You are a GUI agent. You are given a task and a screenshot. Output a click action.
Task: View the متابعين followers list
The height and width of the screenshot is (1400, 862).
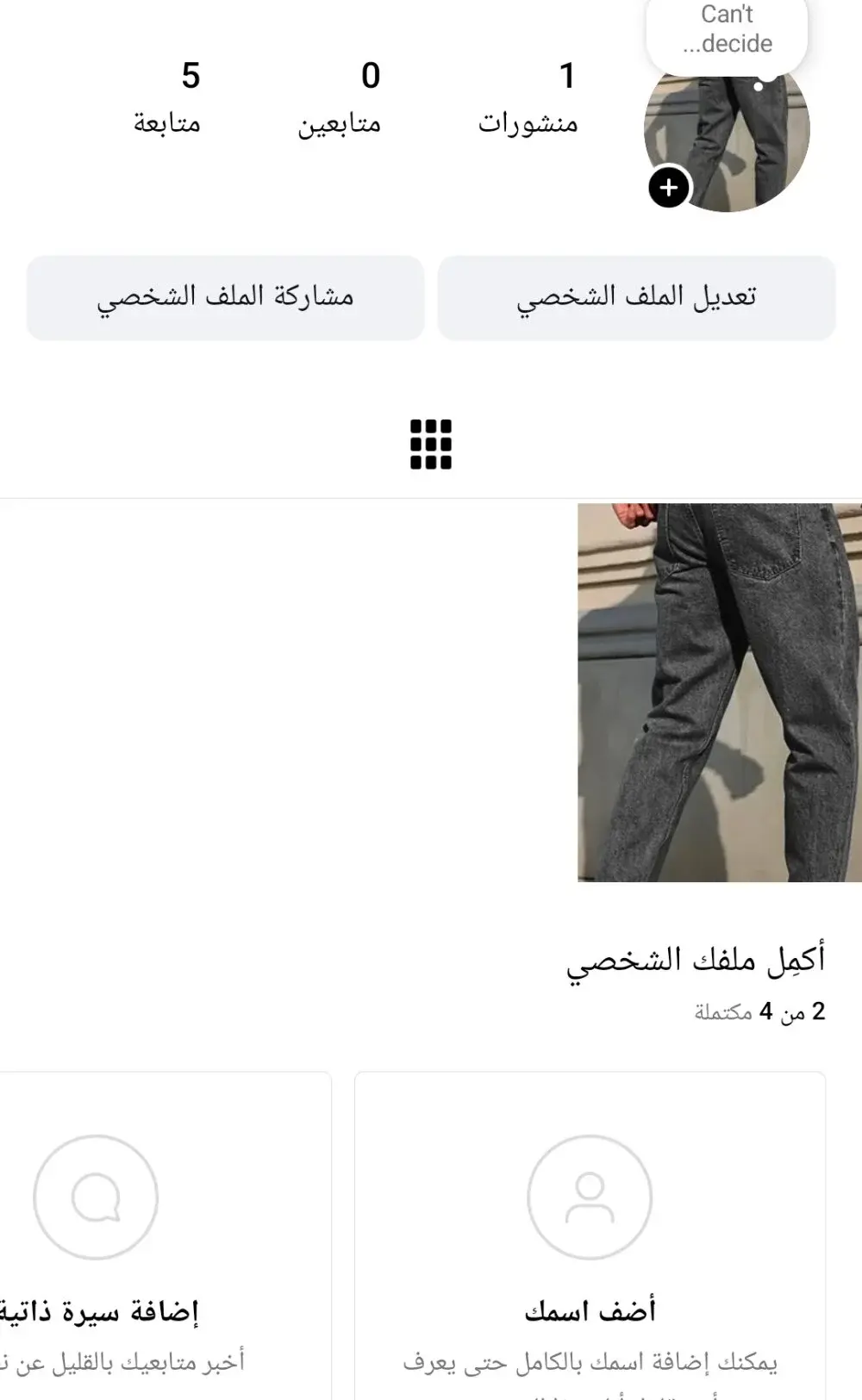(340, 98)
